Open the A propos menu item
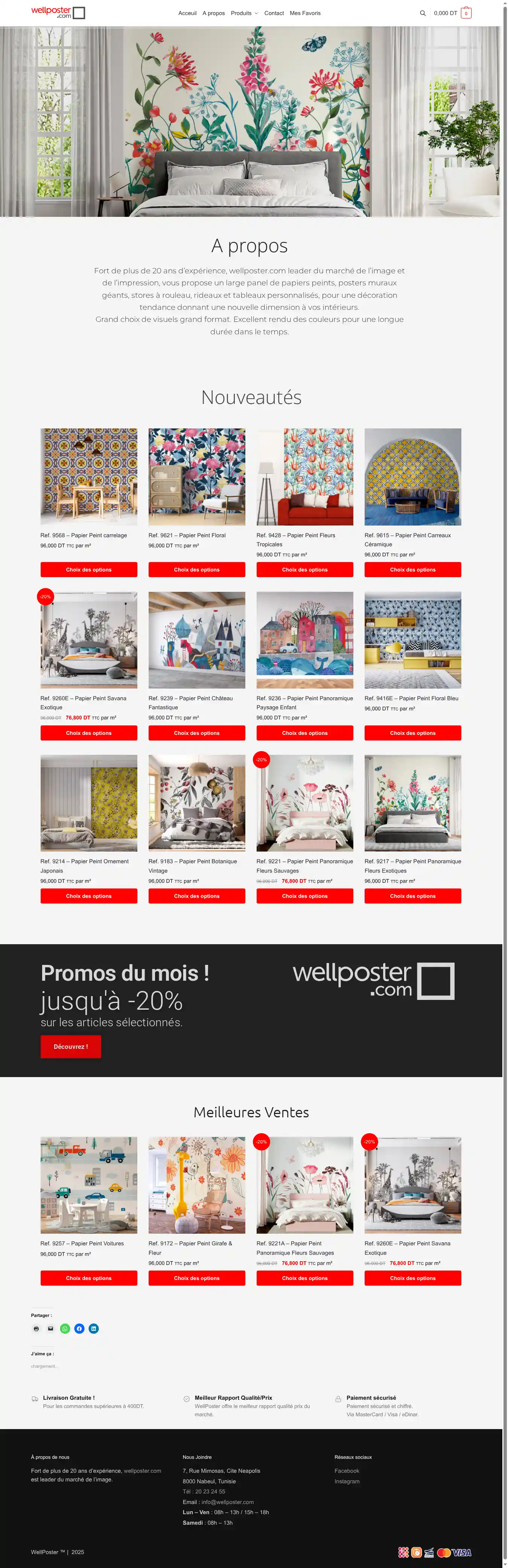This screenshot has height=1568, width=508. pos(213,13)
